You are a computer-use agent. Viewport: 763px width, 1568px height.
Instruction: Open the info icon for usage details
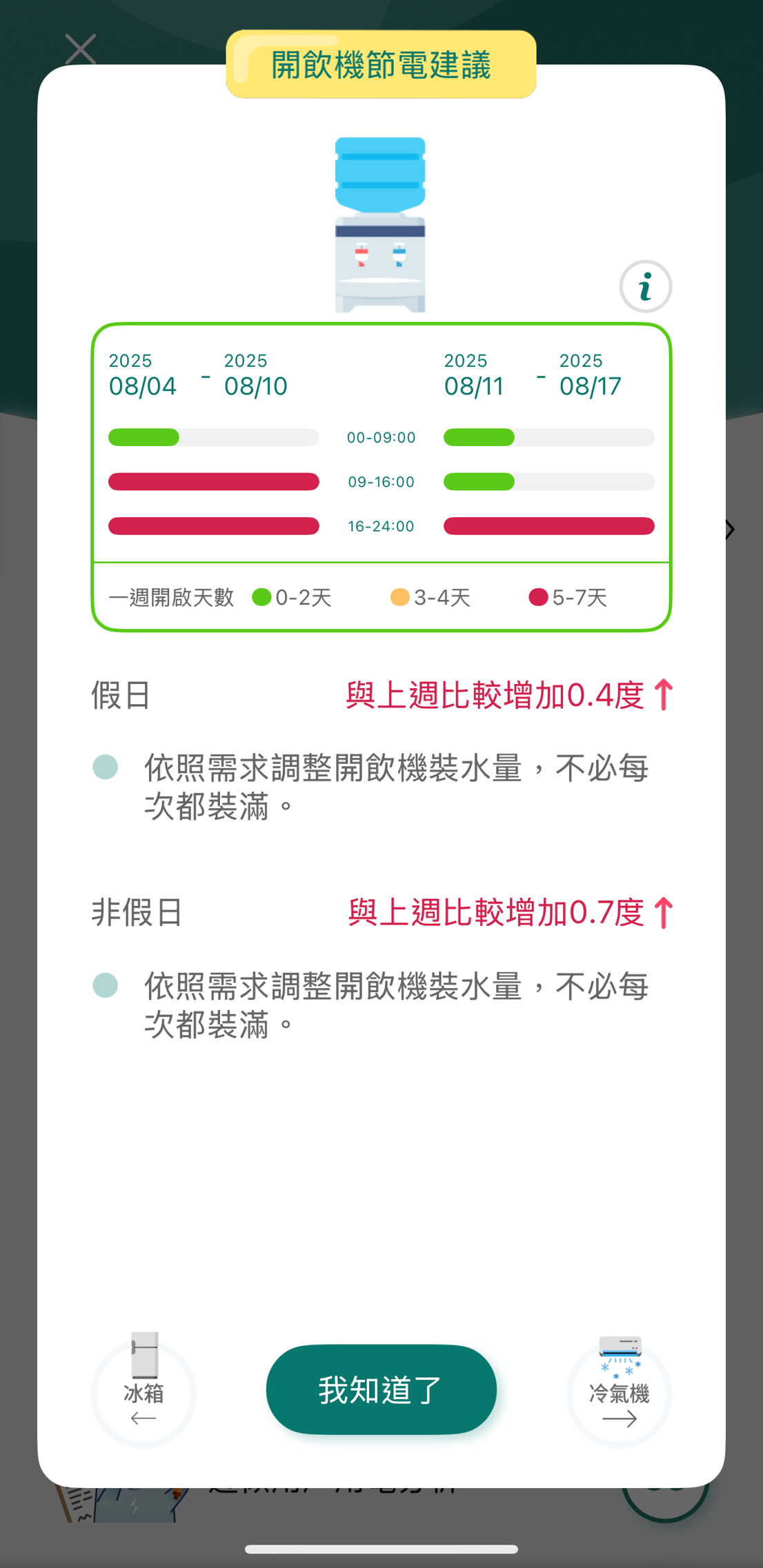[x=646, y=286]
